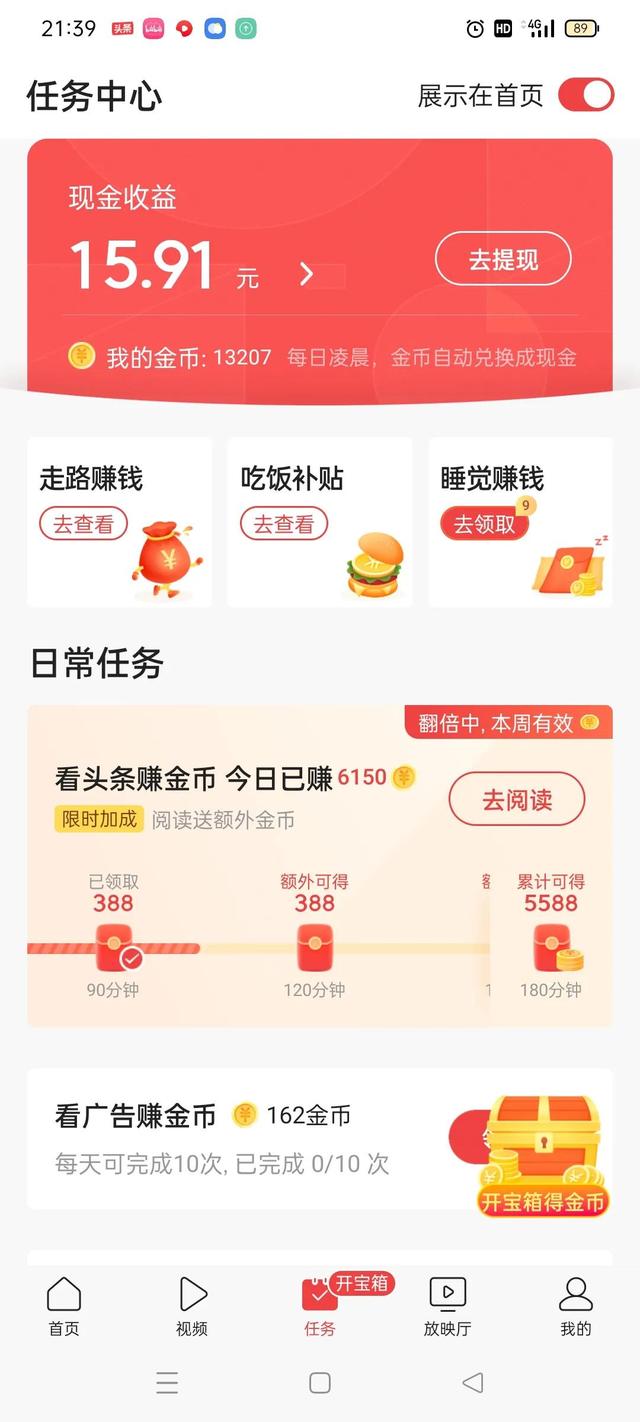Tap 去阅读 to read articles for coins
640x1422 pixels.
[516, 800]
